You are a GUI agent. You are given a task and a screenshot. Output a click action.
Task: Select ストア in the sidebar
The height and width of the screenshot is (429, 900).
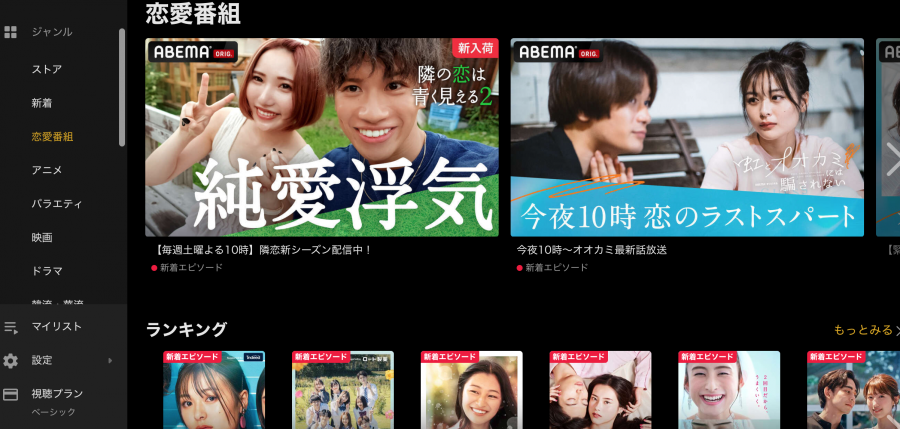pos(46,69)
